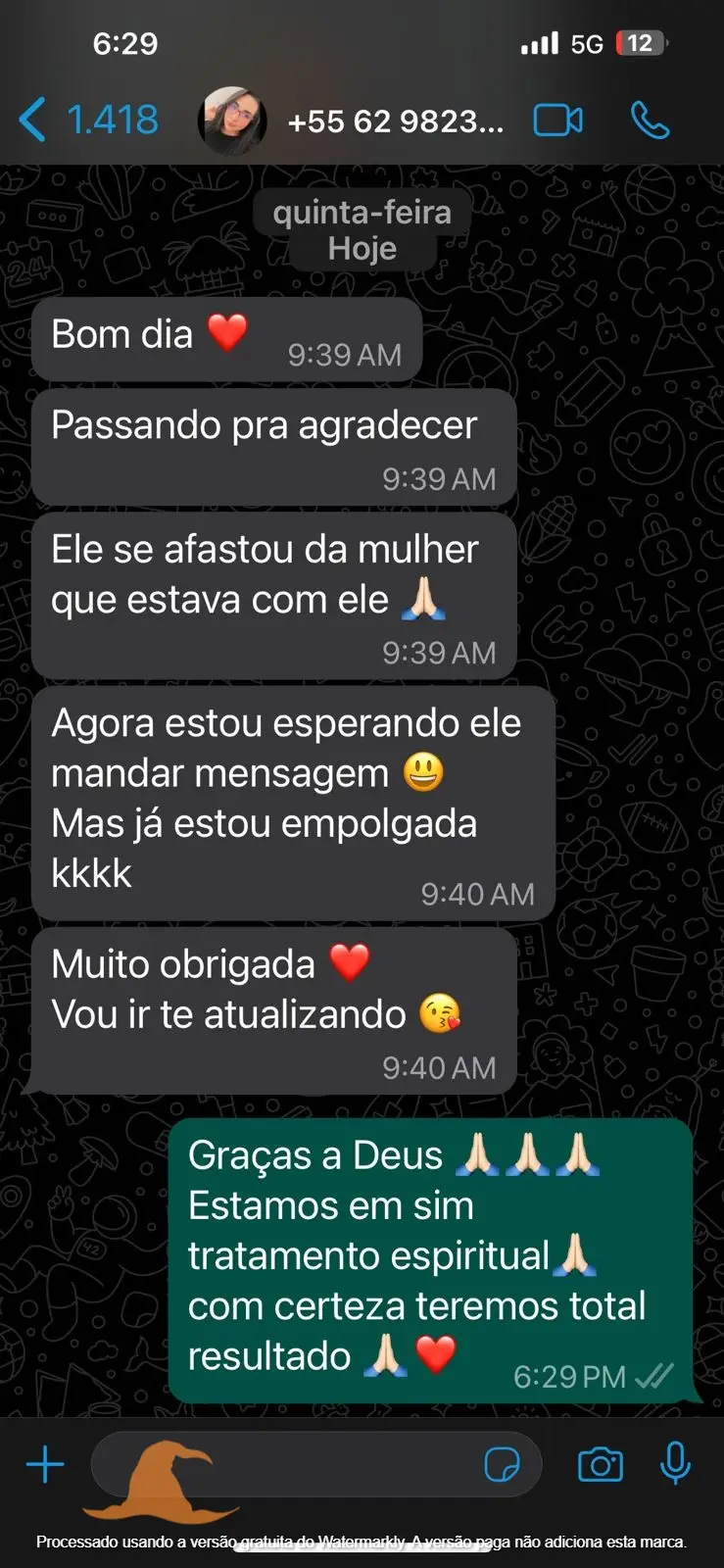The image size is (724, 1568).
Task: Tap the microphone to record voice message
Action: pos(675,1465)
